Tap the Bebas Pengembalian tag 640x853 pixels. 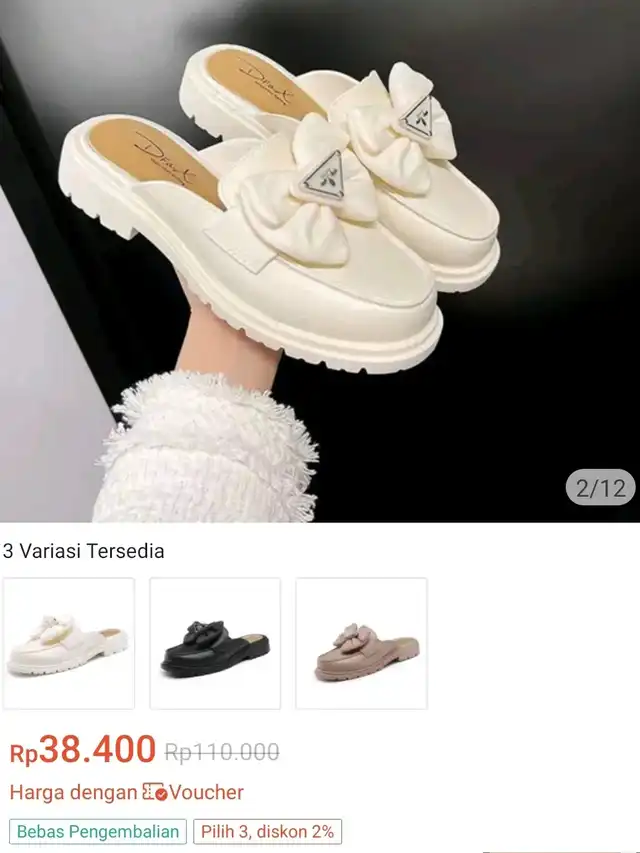(98, 831)
